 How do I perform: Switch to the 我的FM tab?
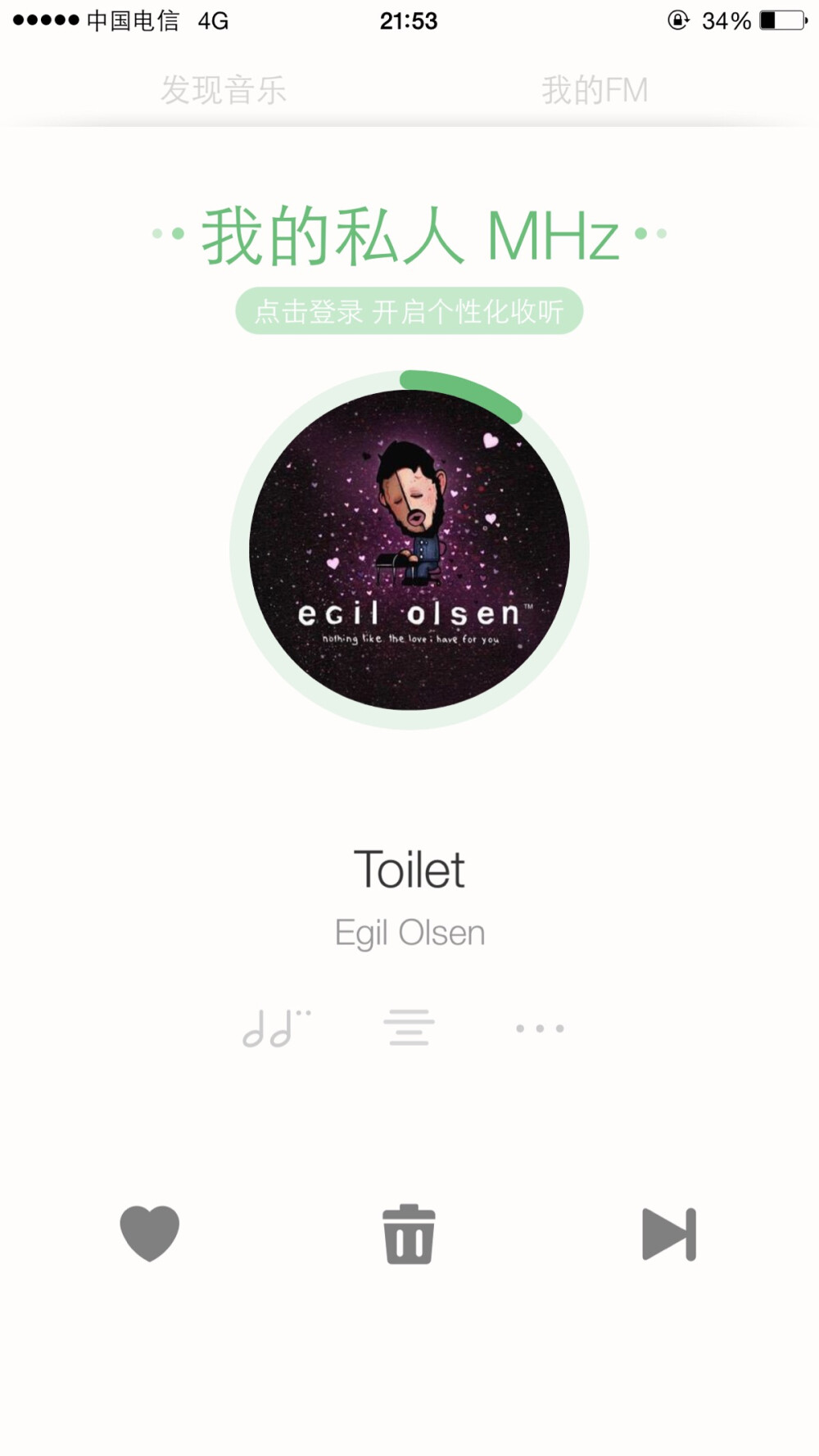595,90
